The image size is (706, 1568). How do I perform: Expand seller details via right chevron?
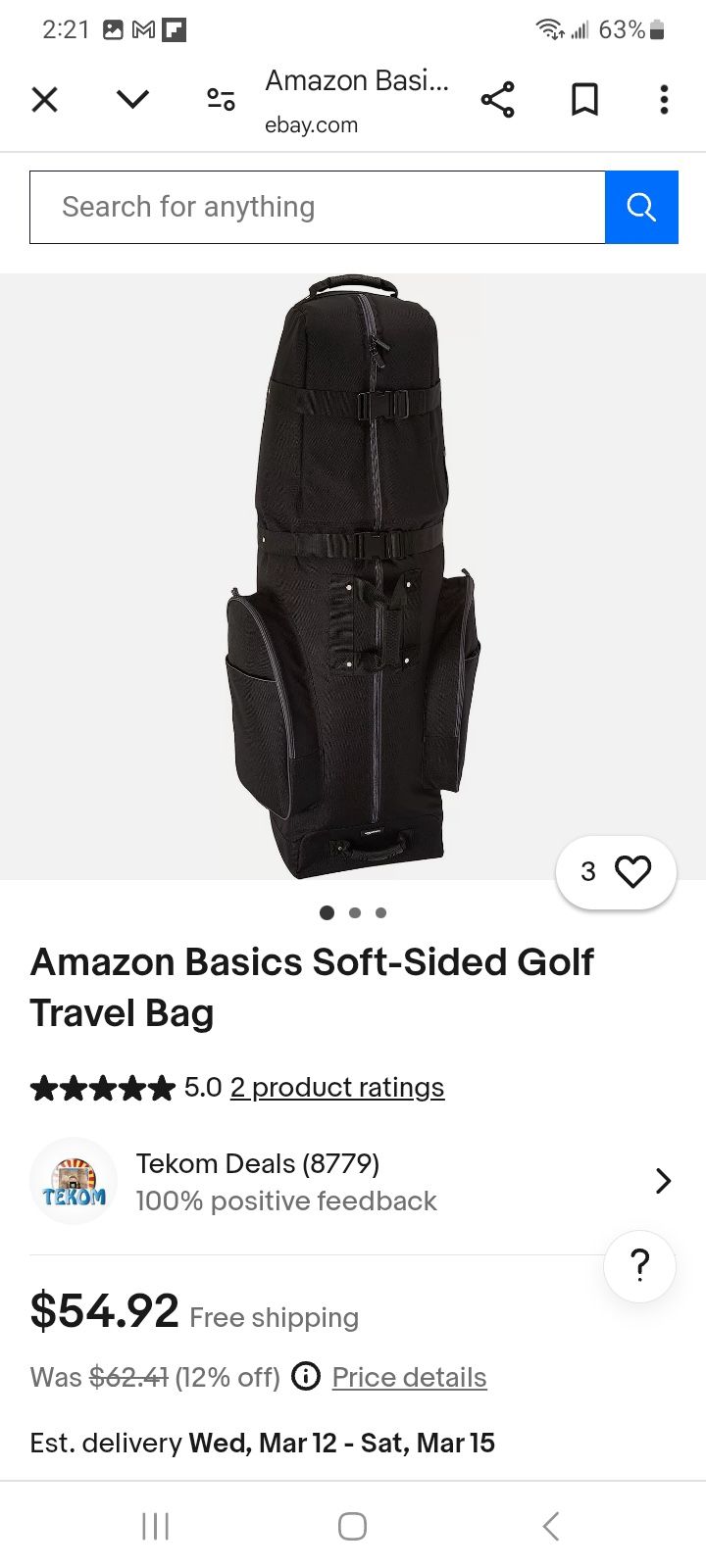pyautogui.click(x=662, y=1181)
